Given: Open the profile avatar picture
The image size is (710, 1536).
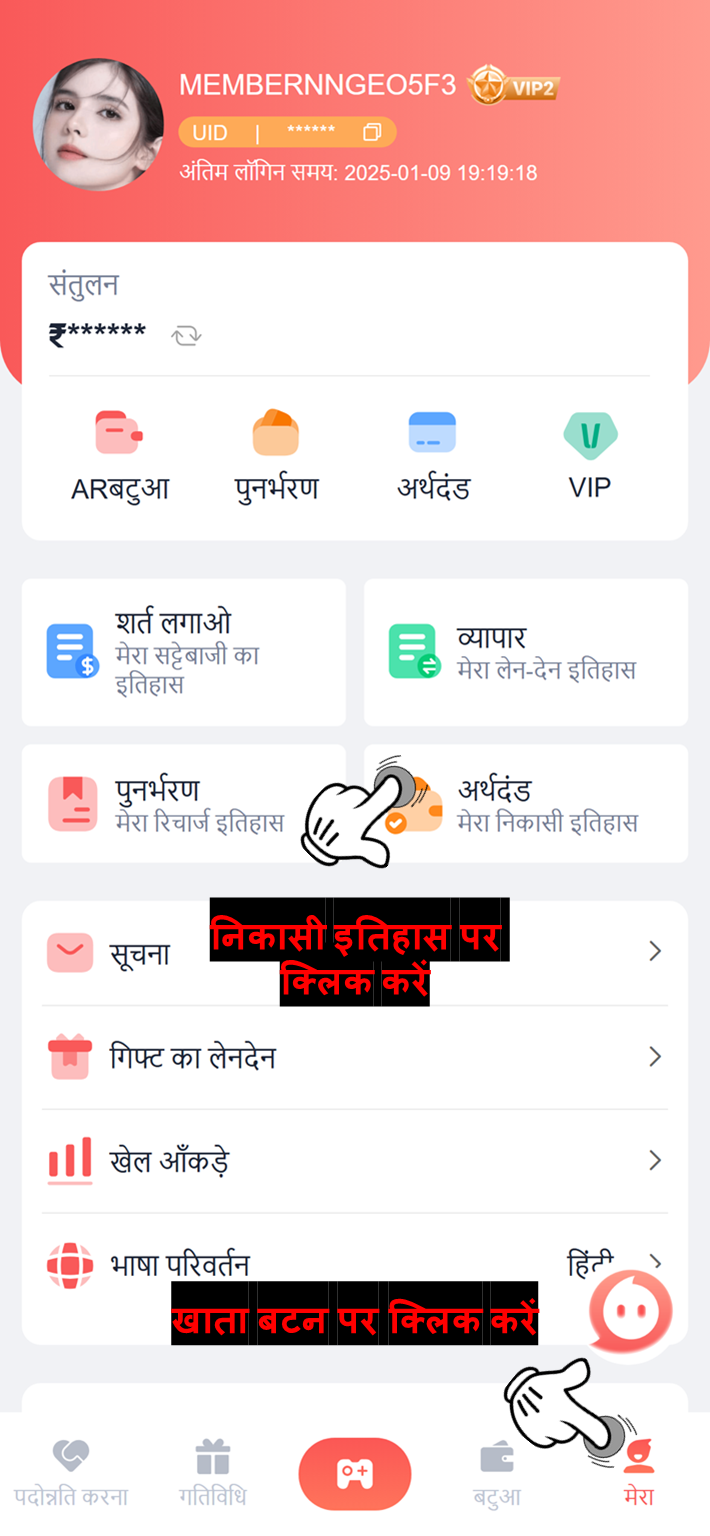Looking at the screenshot, I should [x=98, y=124].
